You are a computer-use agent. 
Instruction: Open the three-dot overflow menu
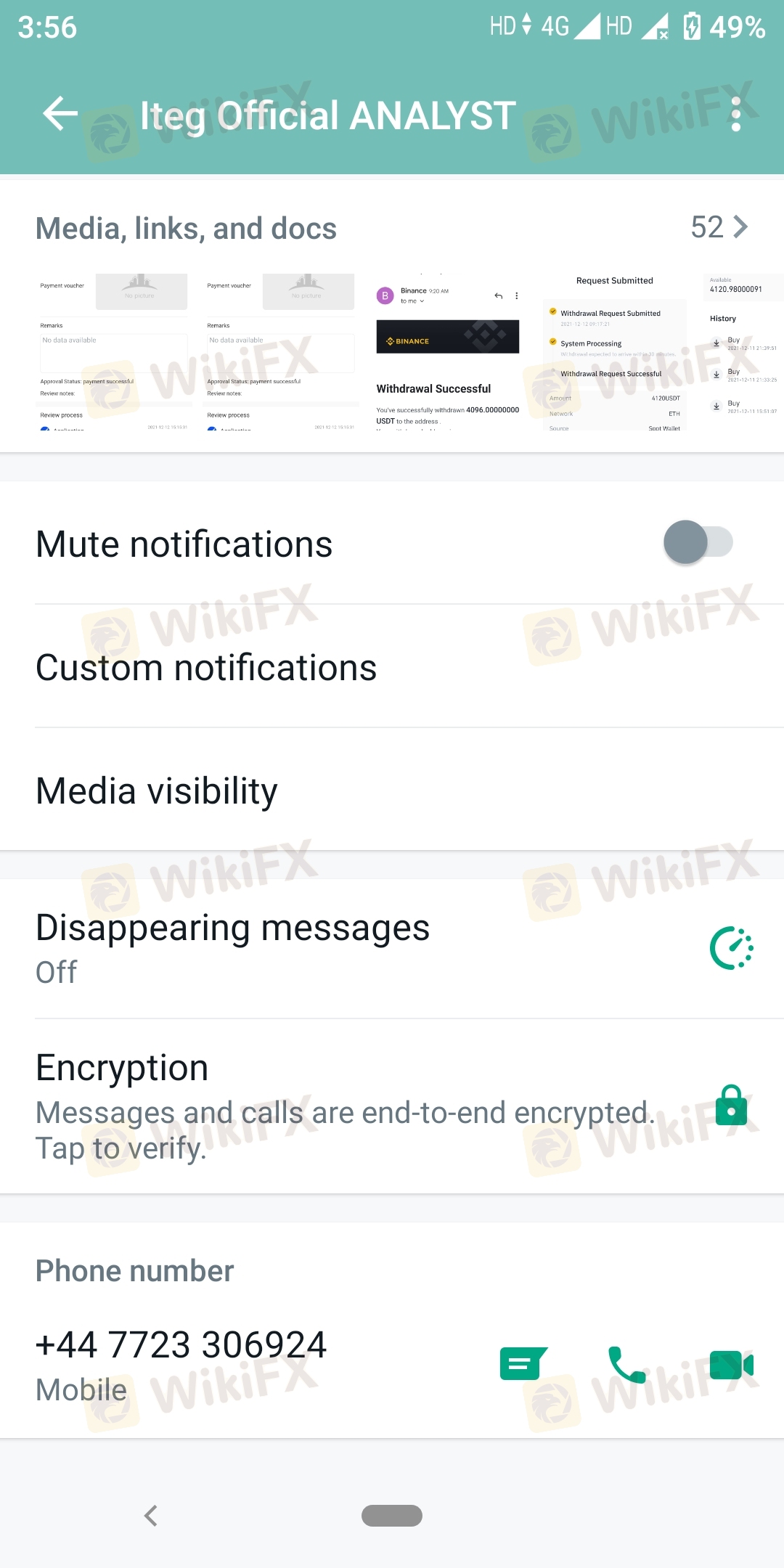click(736, 115)
